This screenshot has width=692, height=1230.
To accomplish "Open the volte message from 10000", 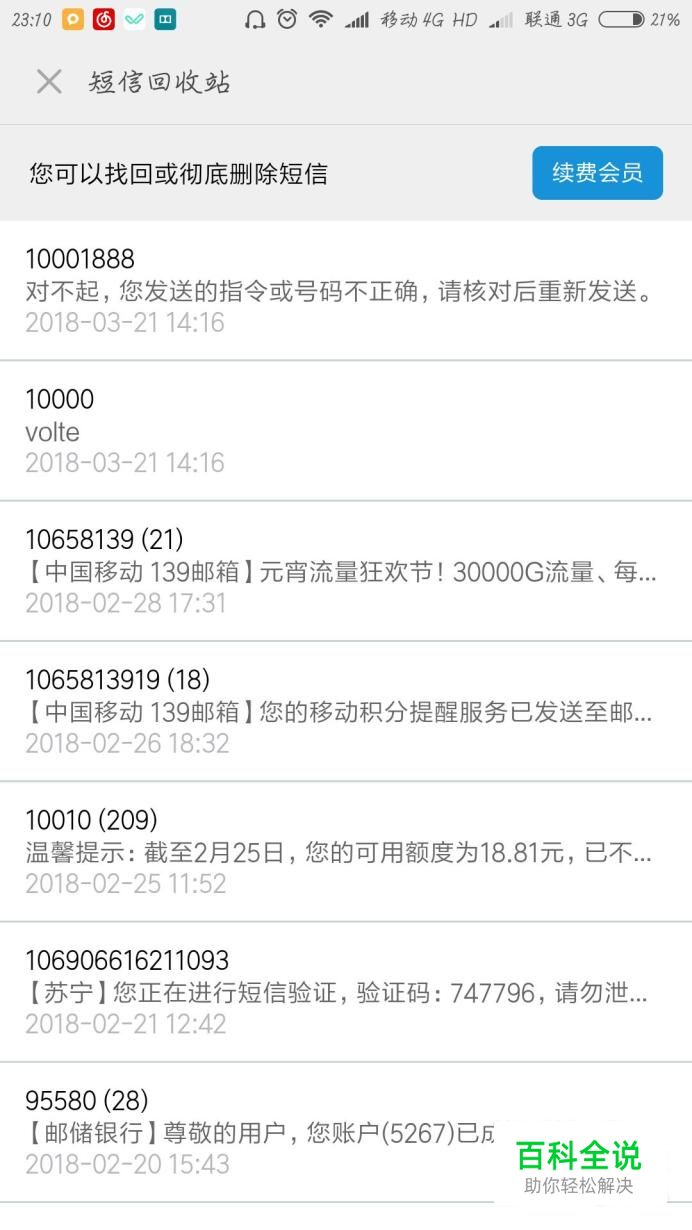I will point(346,431).
